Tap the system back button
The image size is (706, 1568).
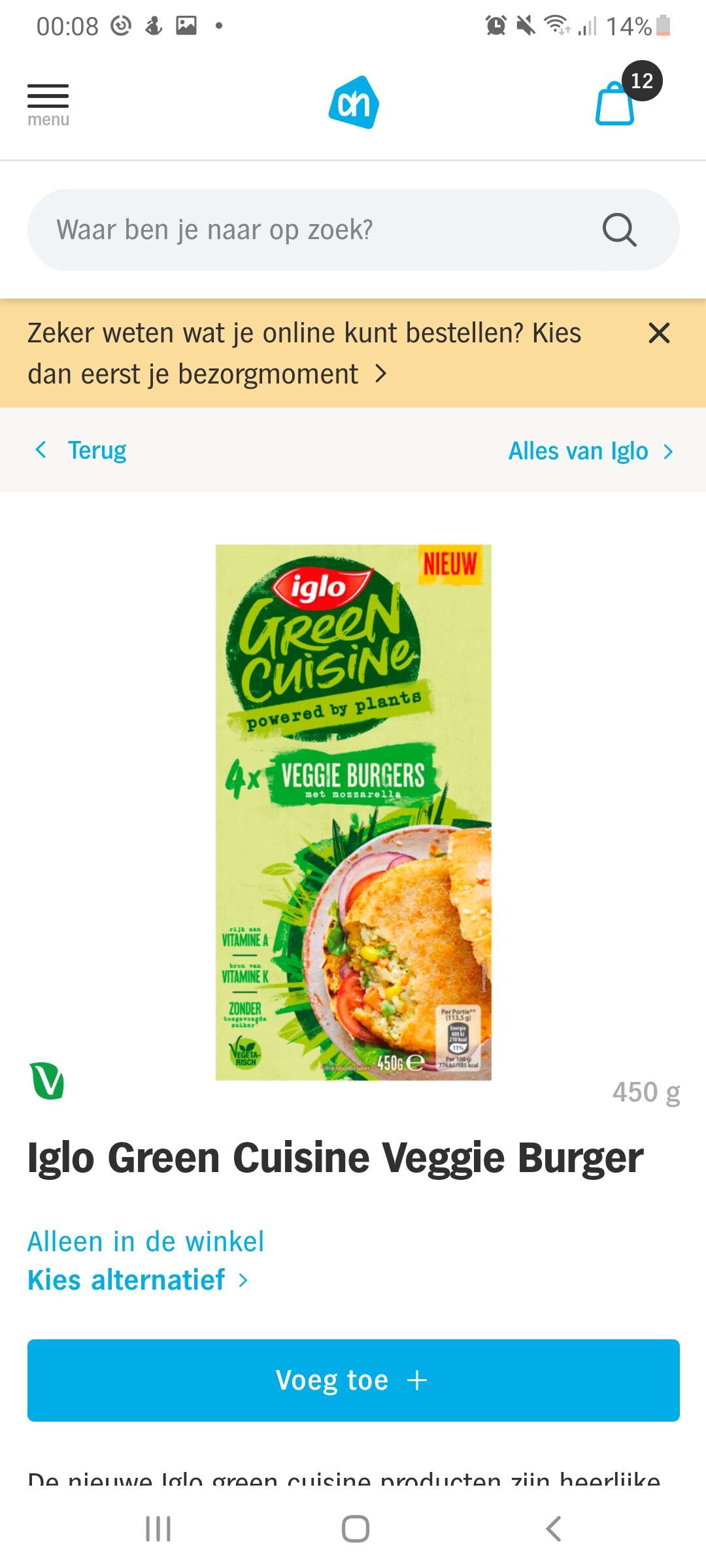(x=553, y=1529)
